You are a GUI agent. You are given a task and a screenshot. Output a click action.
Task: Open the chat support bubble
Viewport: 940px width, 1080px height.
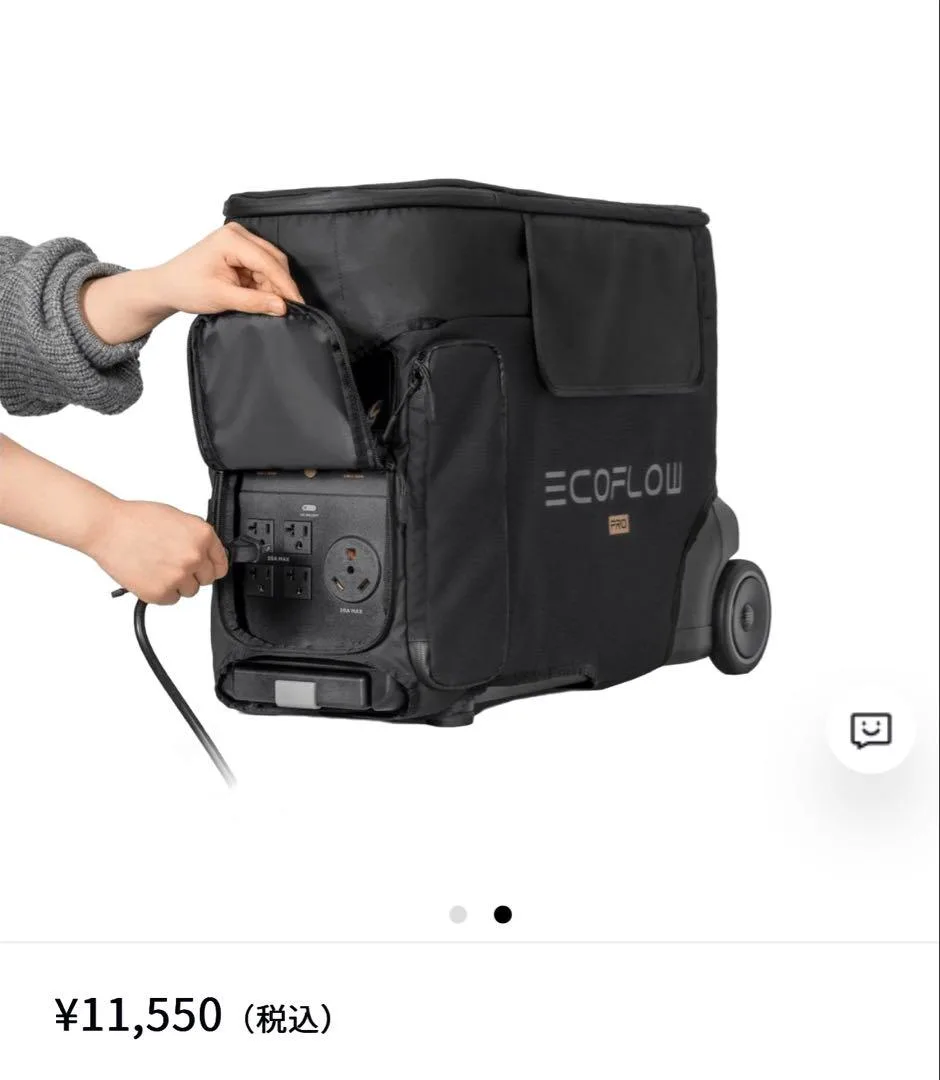pyautogui.click(x=870, y=731)
